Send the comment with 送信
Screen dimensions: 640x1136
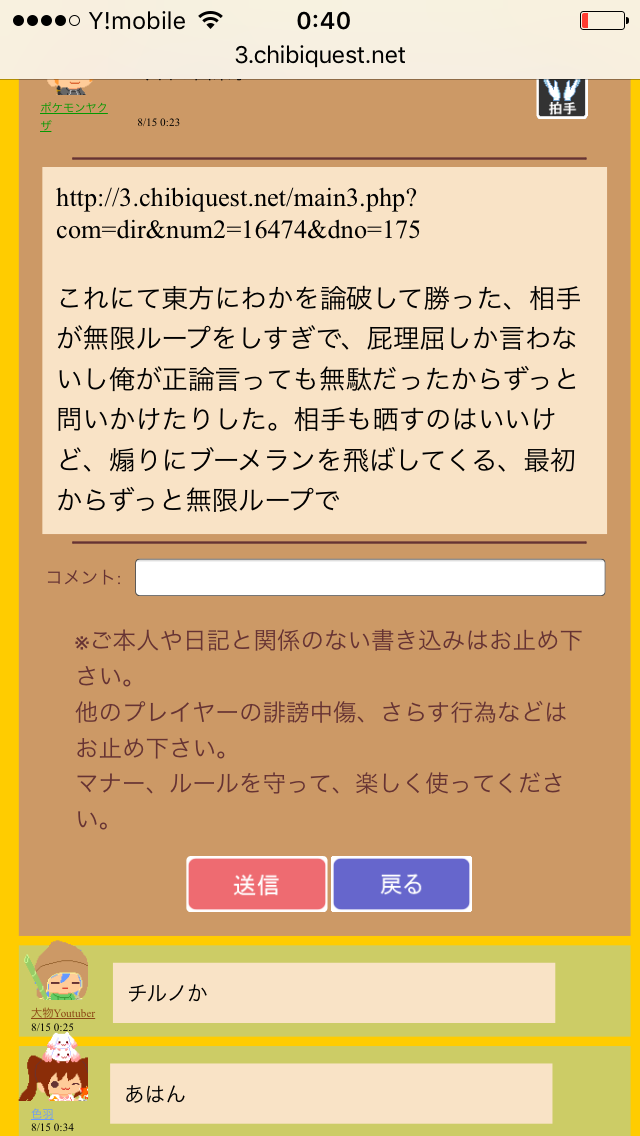click(x=256, y=884)
